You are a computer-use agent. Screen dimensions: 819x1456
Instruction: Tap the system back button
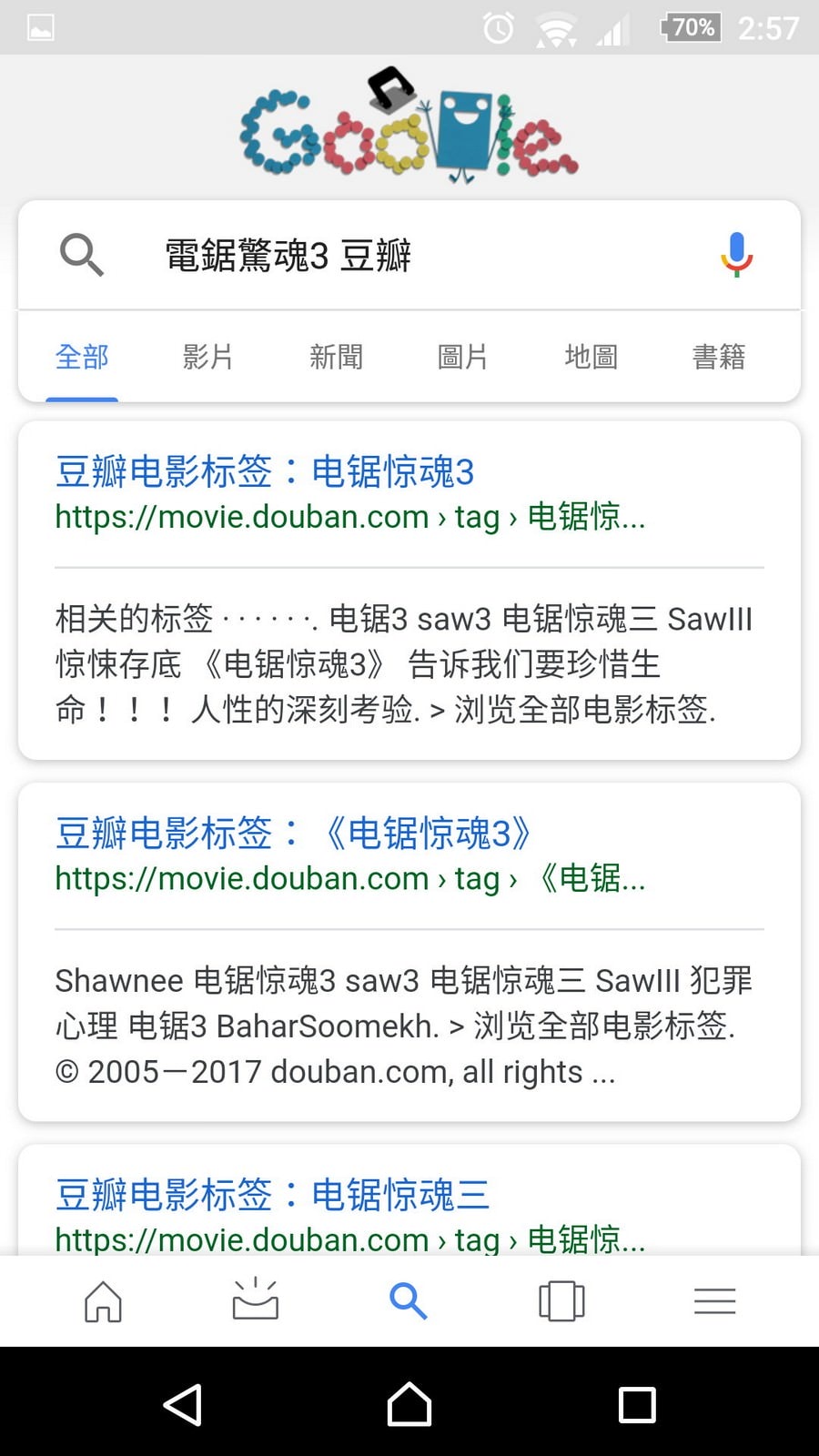182,1404
